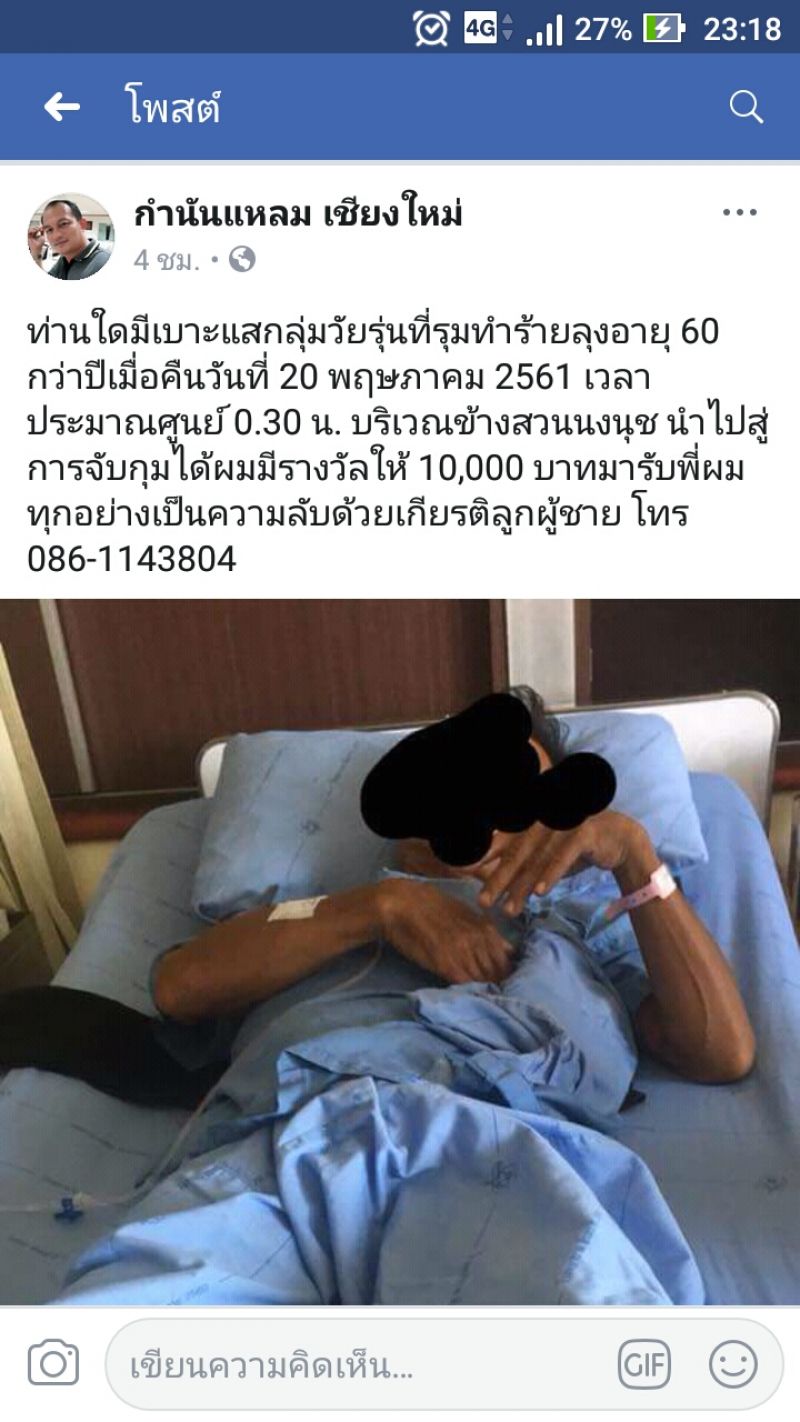Open the search magnifier icon
This screenshot has height=1422, width=800.
746,107
